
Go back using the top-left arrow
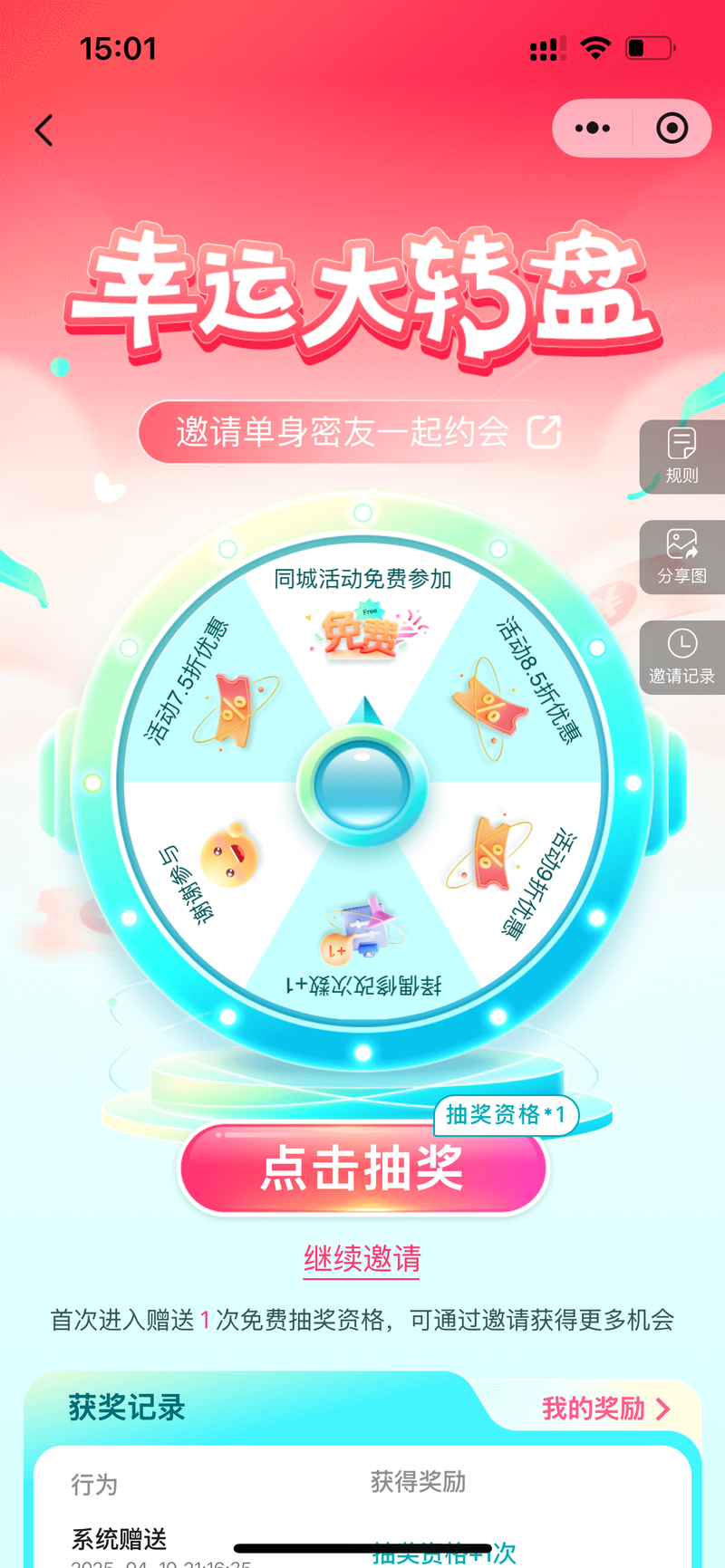coord(44,130)
